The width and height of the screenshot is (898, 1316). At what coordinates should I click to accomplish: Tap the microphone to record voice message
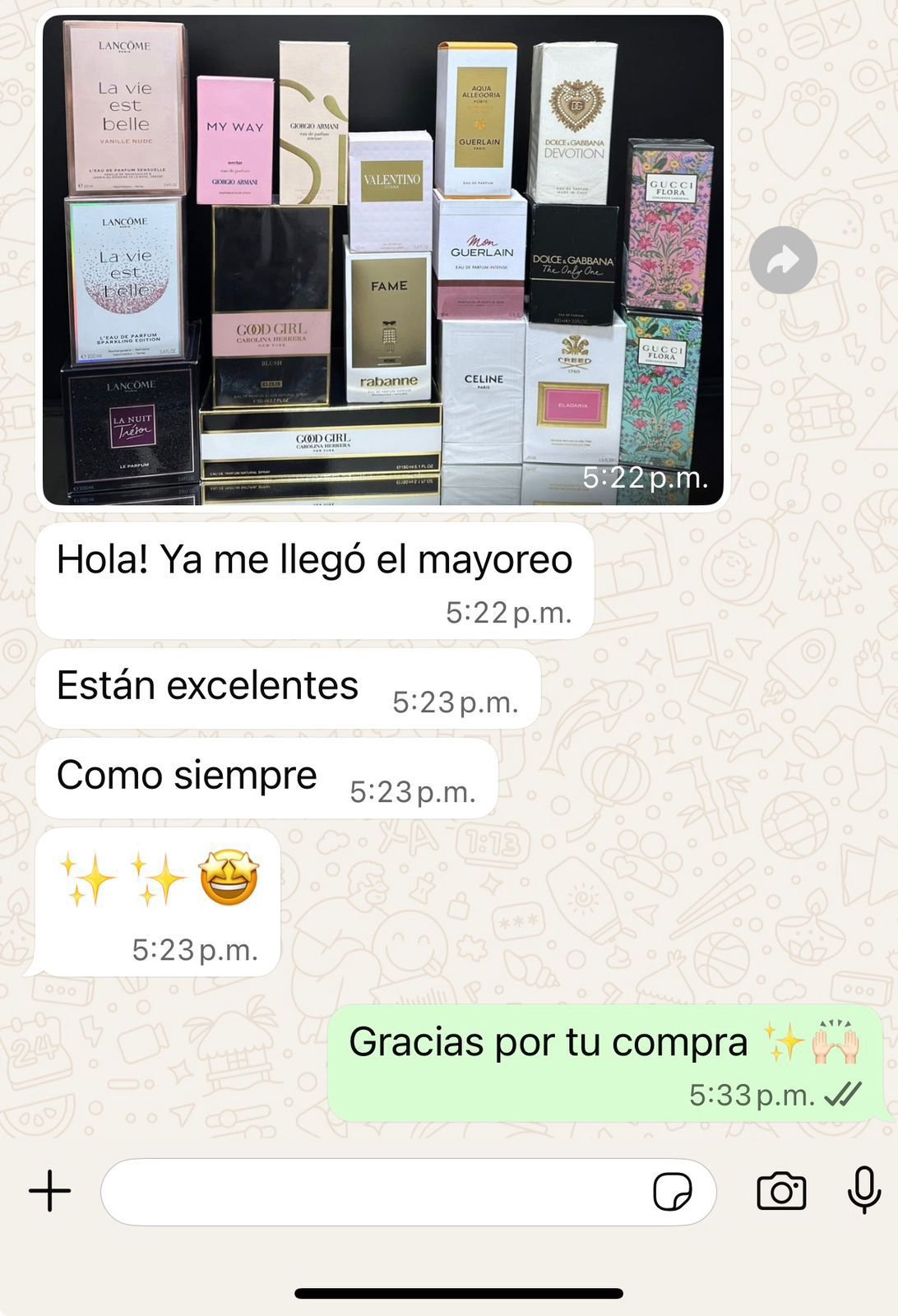(x=863, y=1190)
